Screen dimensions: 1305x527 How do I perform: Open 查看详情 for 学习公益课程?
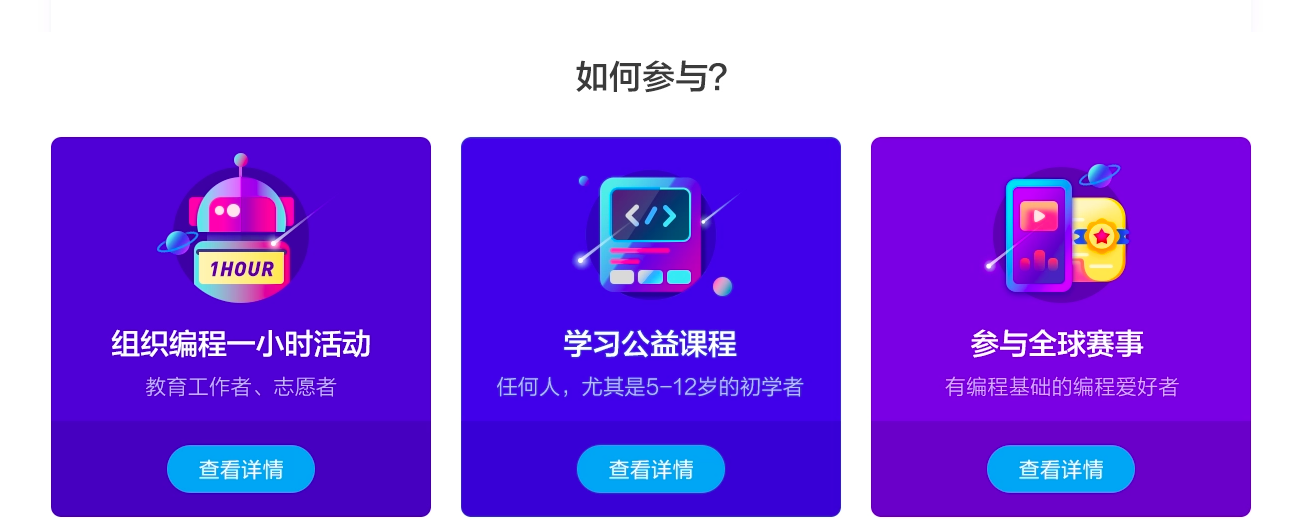point(651,469)
